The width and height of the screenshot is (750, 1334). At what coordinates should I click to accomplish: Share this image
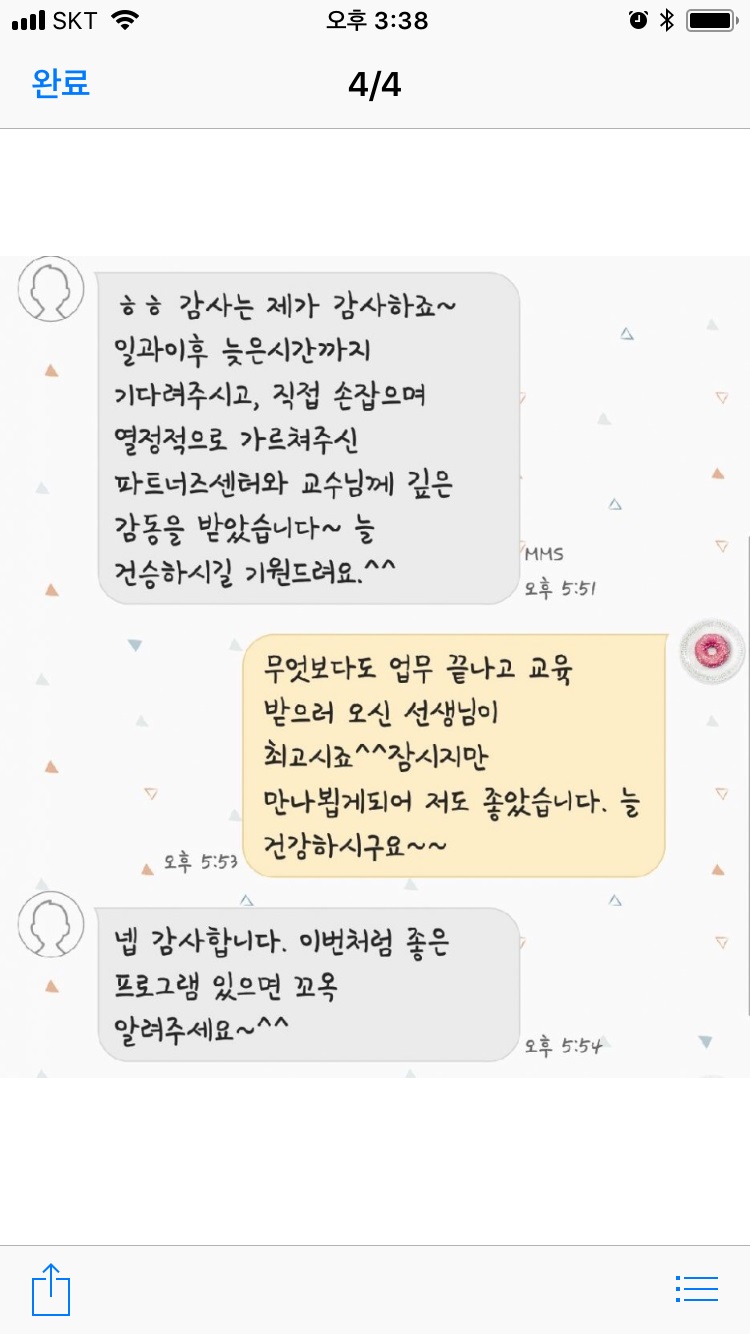pos(51,1290)
